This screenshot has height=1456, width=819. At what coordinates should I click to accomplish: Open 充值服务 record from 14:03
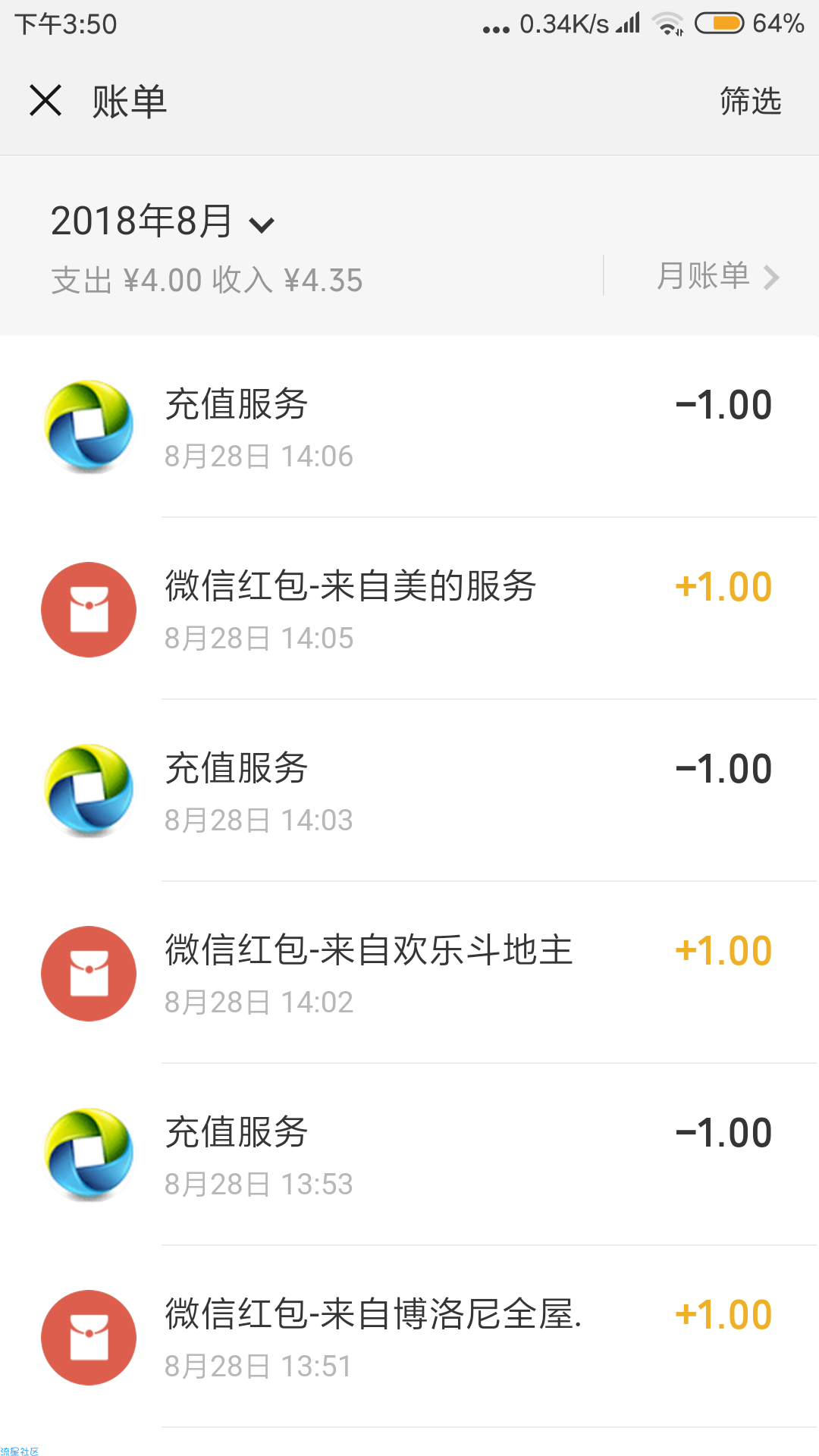[409, 791]
